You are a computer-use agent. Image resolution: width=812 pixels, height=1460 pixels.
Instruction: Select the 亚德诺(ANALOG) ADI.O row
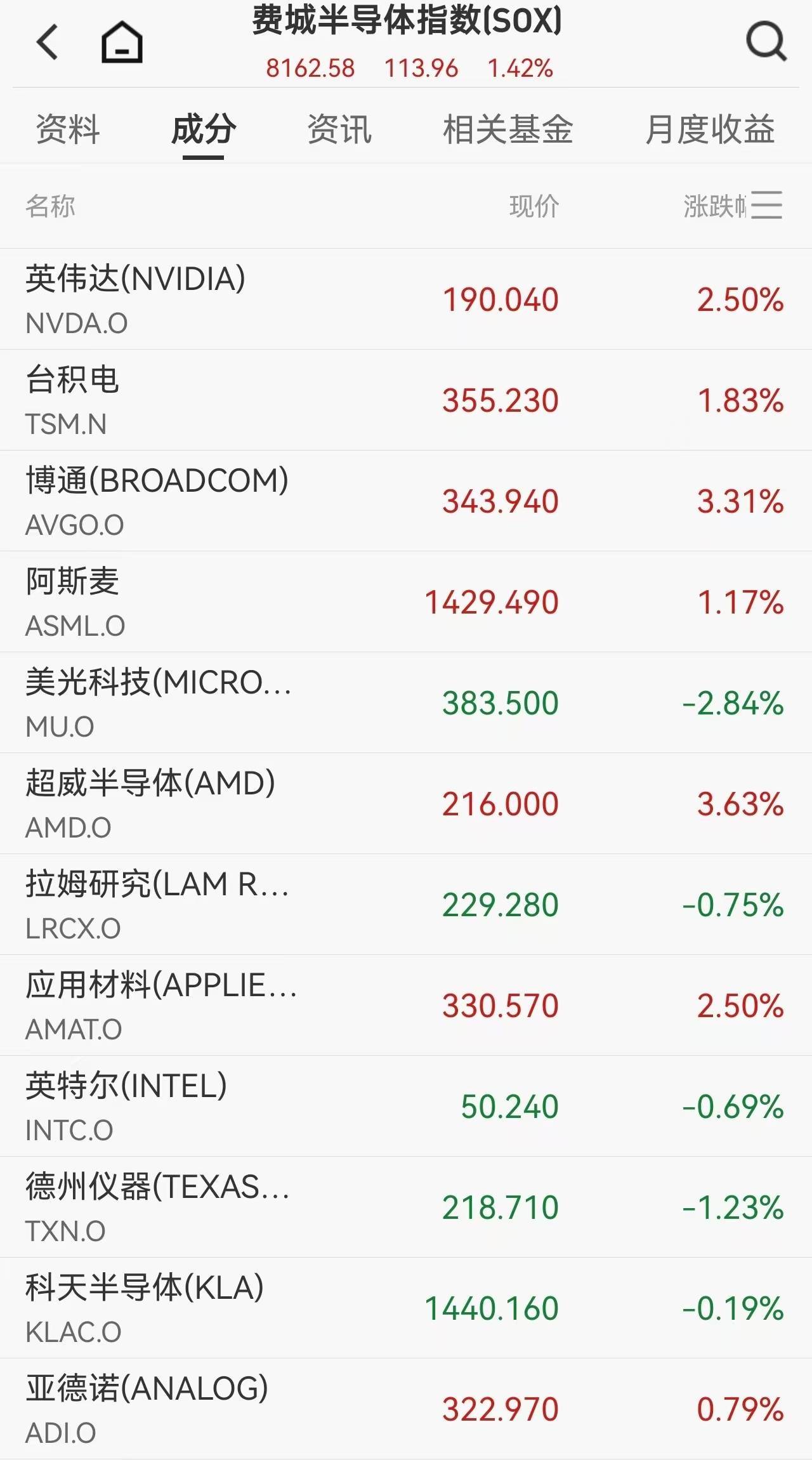[x=406, y=1409]
